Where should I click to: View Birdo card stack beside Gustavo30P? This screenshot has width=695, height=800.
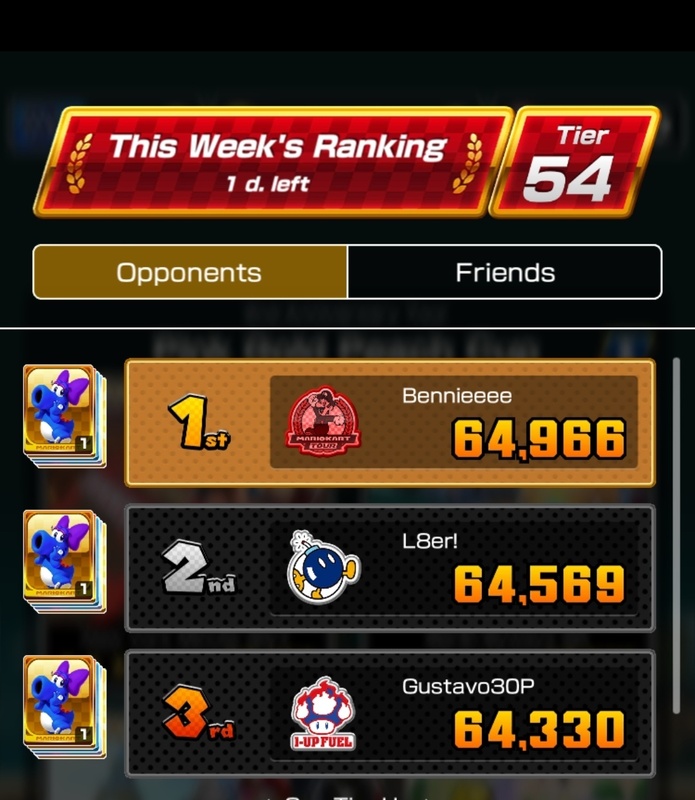tap(60, 708)
